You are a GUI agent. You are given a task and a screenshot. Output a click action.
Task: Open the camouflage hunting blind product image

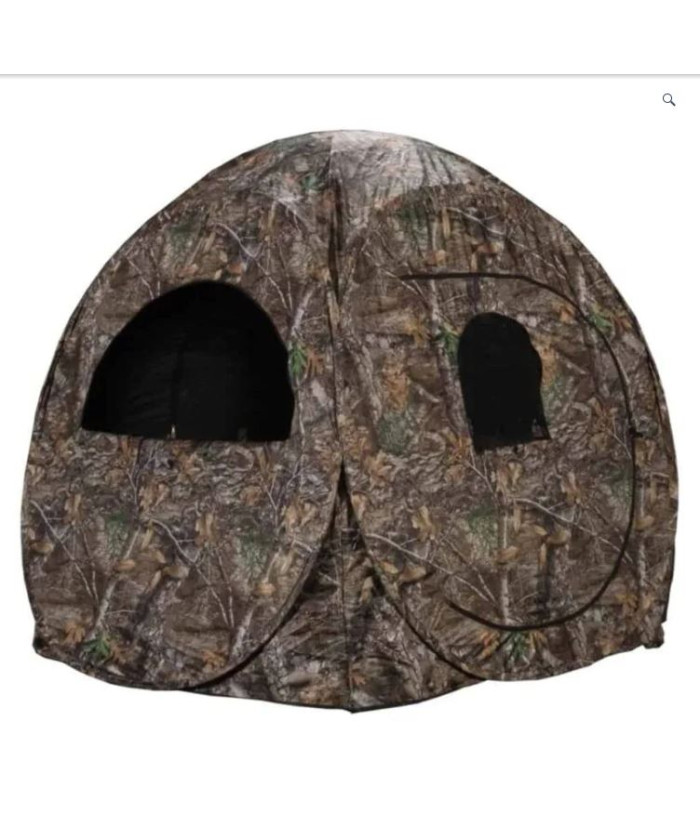tap(349, 420)
